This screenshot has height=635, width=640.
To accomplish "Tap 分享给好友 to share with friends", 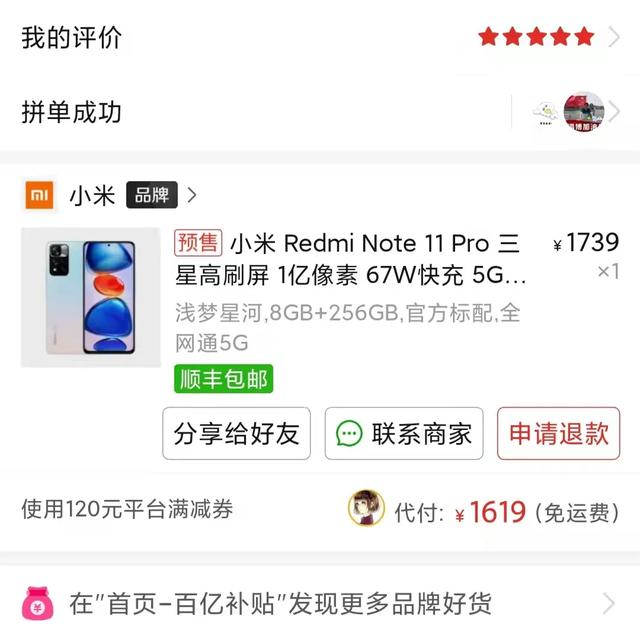I will [x=236, y=433].
